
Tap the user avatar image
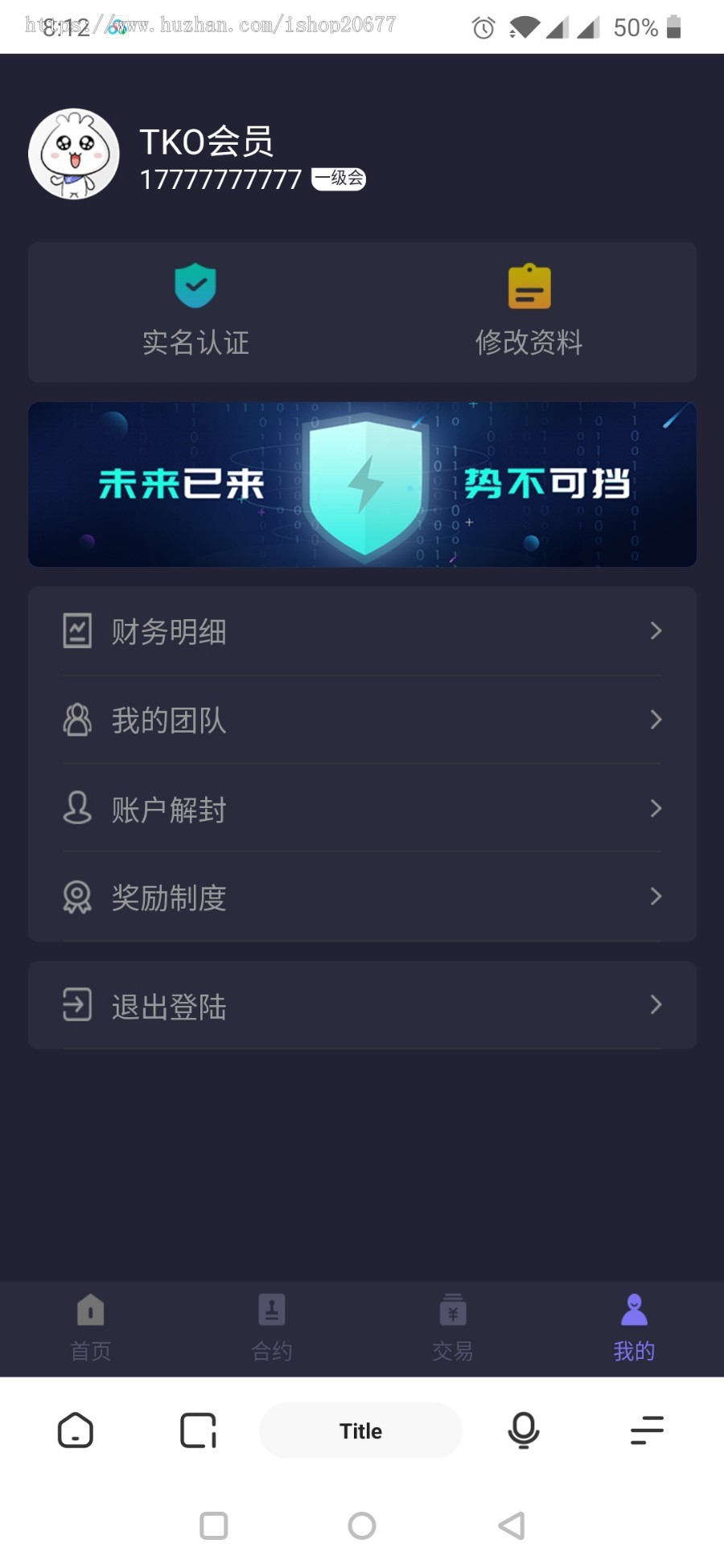(73, 153)
